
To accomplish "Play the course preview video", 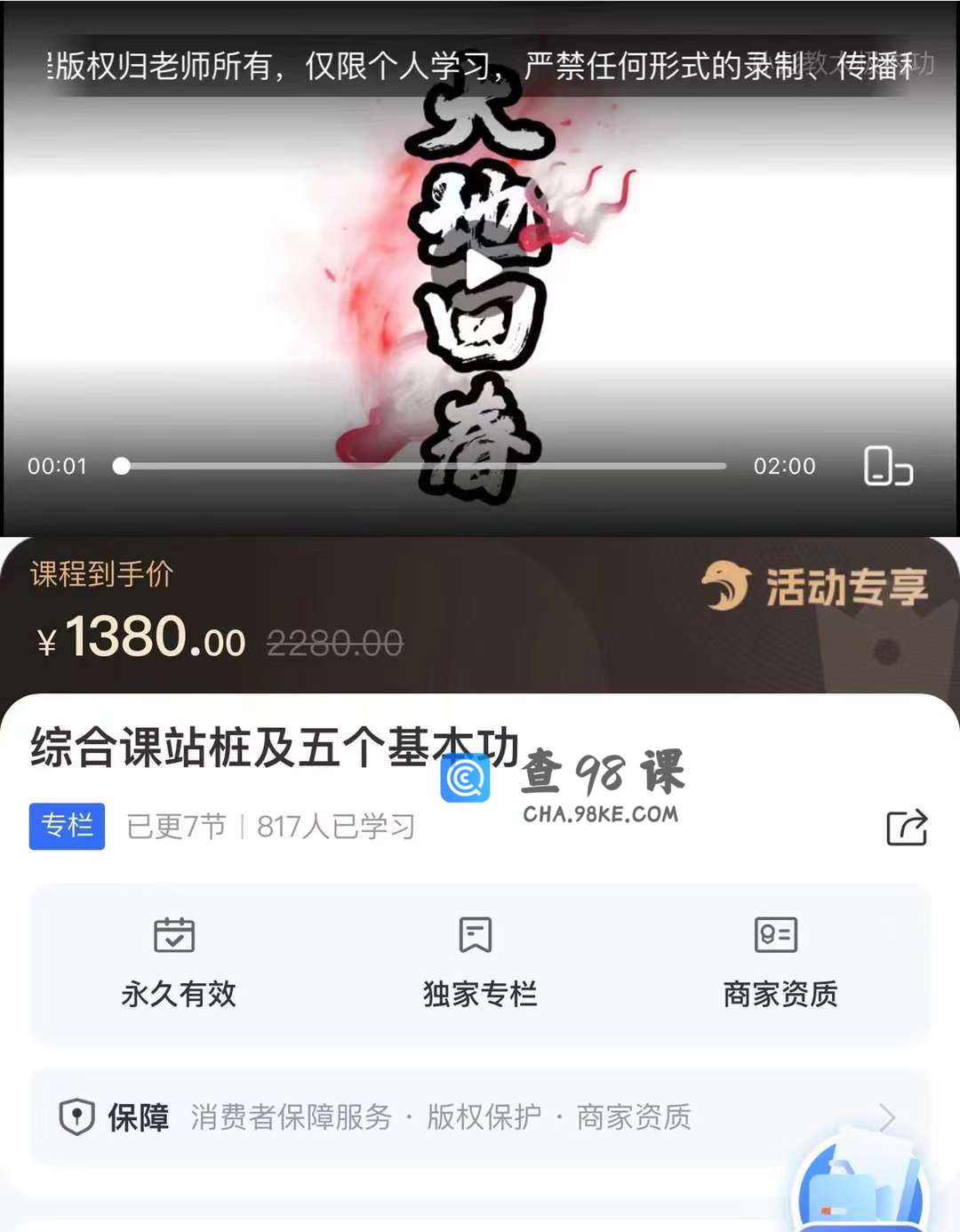I will coord(481,269).
